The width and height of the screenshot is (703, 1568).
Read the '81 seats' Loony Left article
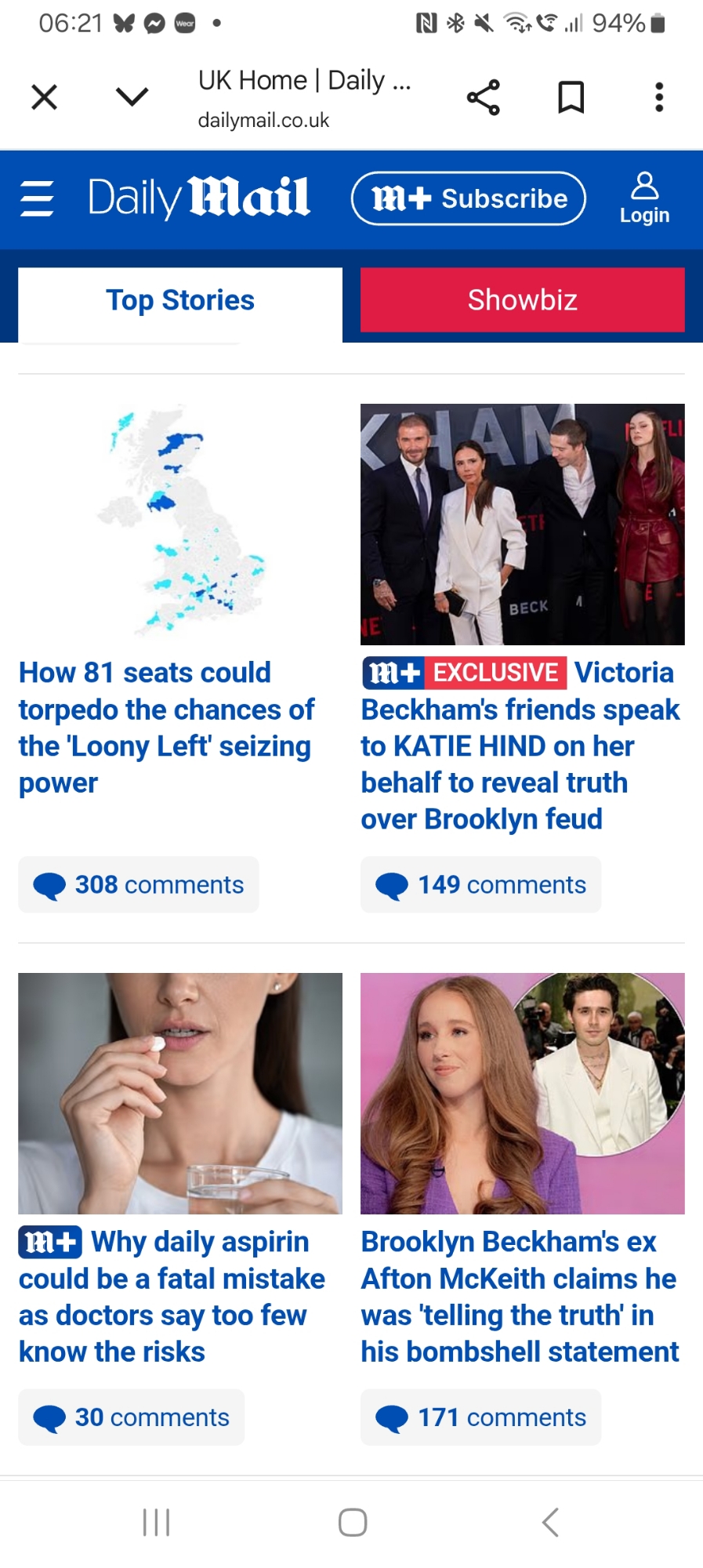166,728
